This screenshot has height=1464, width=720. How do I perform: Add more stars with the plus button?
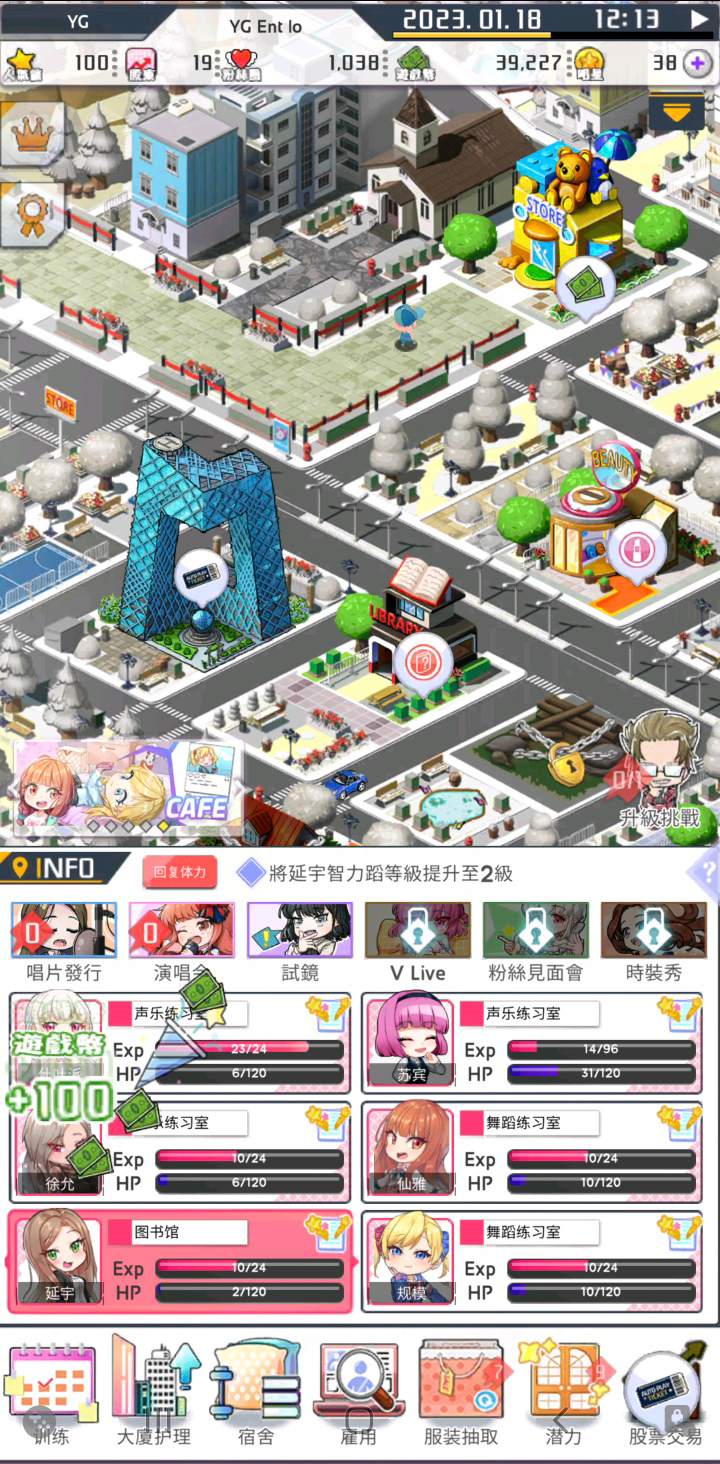(697, 64)
